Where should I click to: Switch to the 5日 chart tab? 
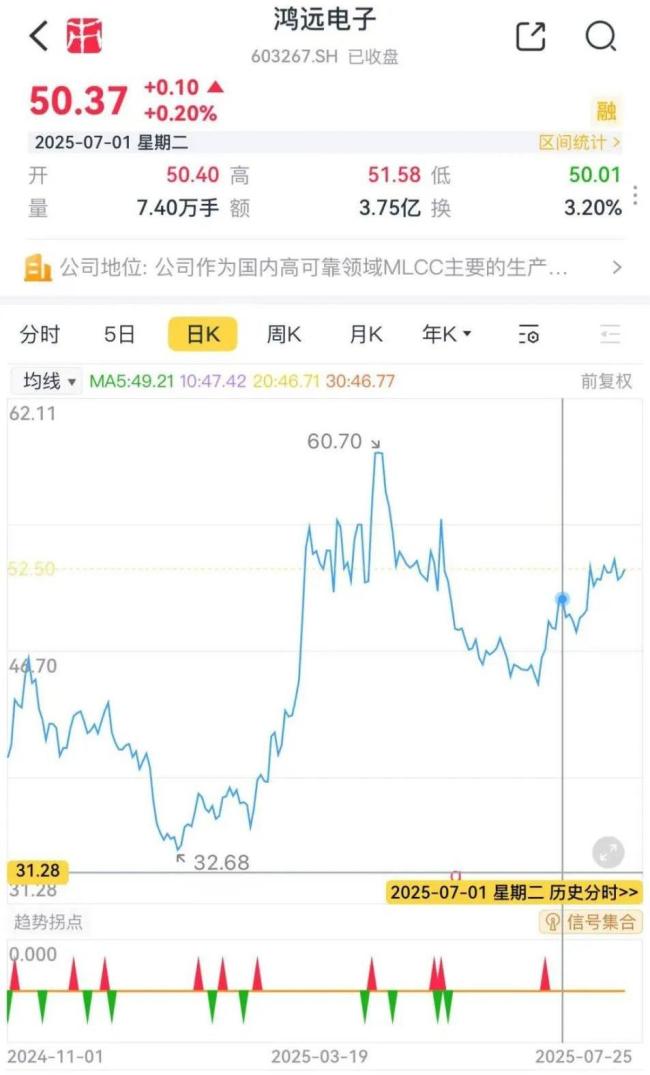[119, 334]
